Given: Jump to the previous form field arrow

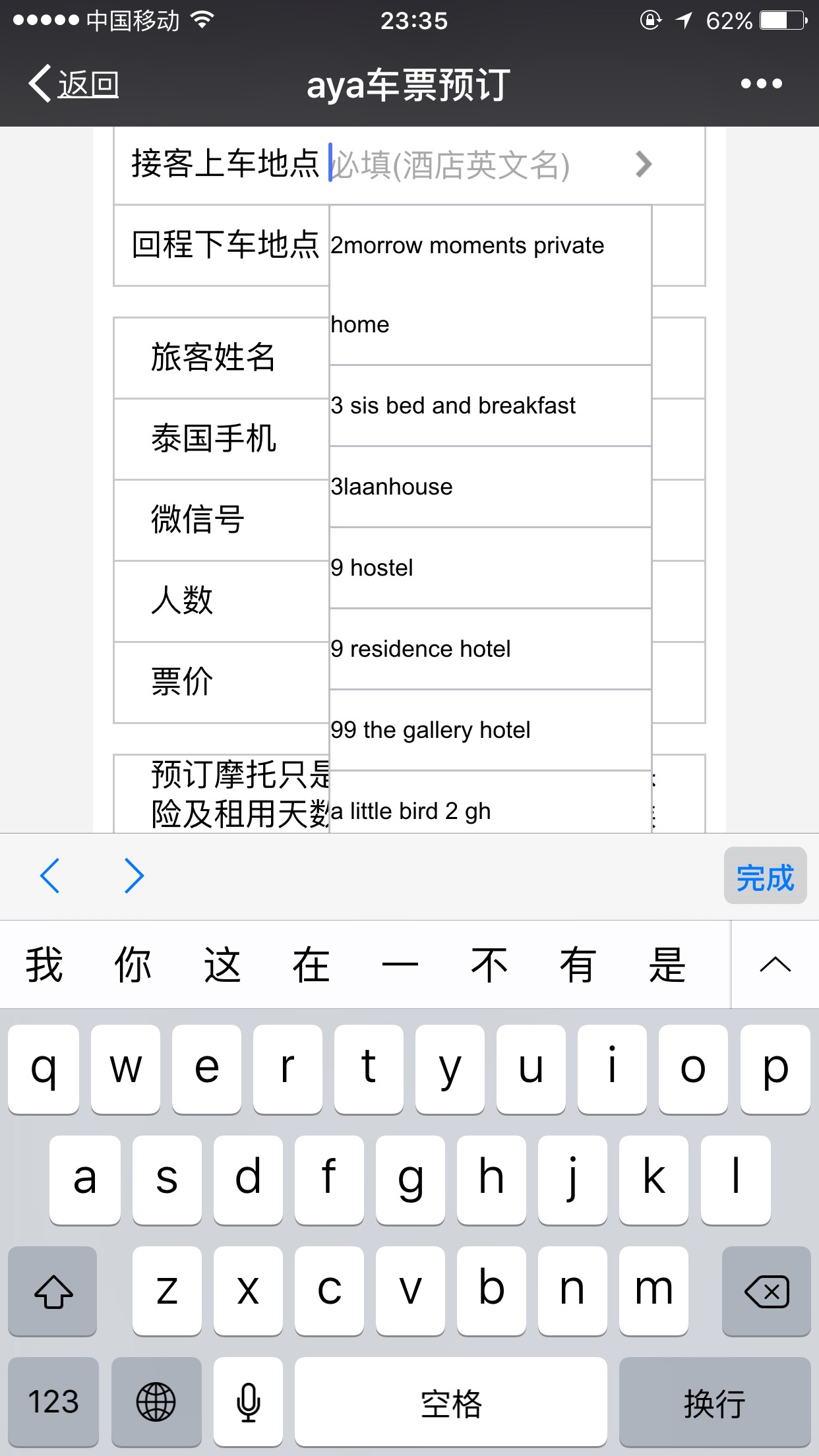Looking at the screenshot, I should [50, 876].
